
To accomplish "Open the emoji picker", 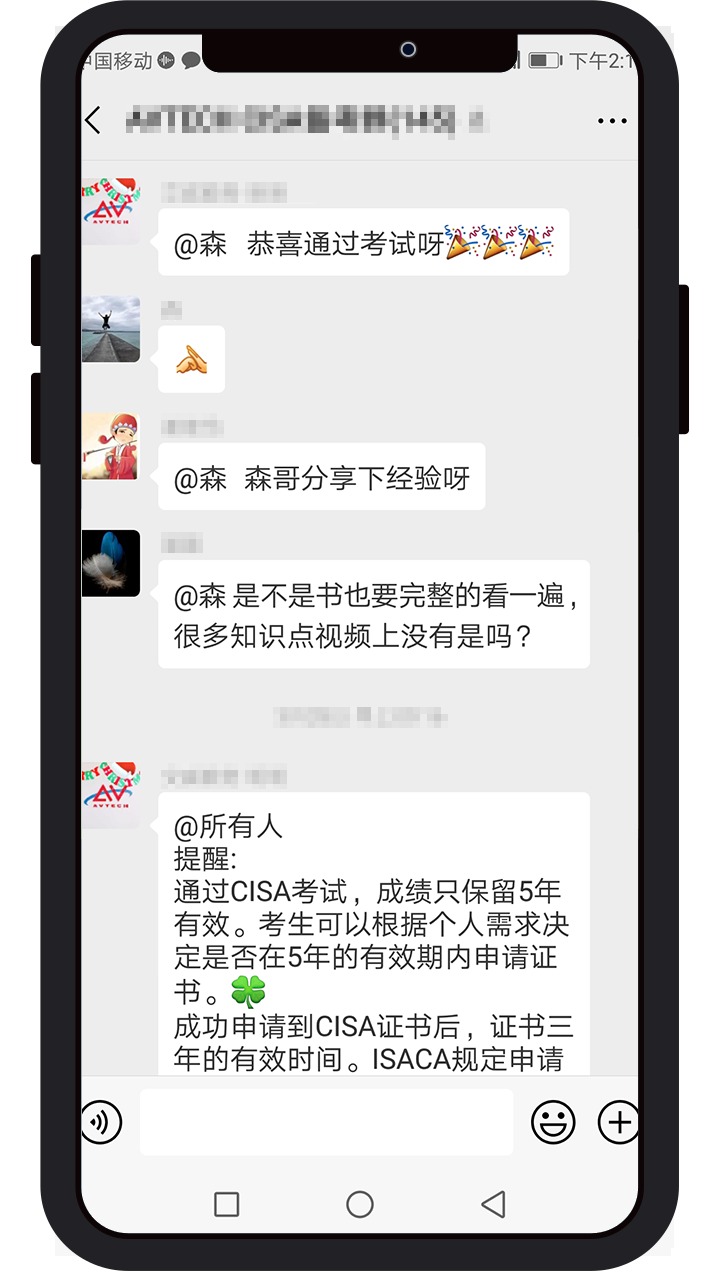I will click(x=553, y=1122).
